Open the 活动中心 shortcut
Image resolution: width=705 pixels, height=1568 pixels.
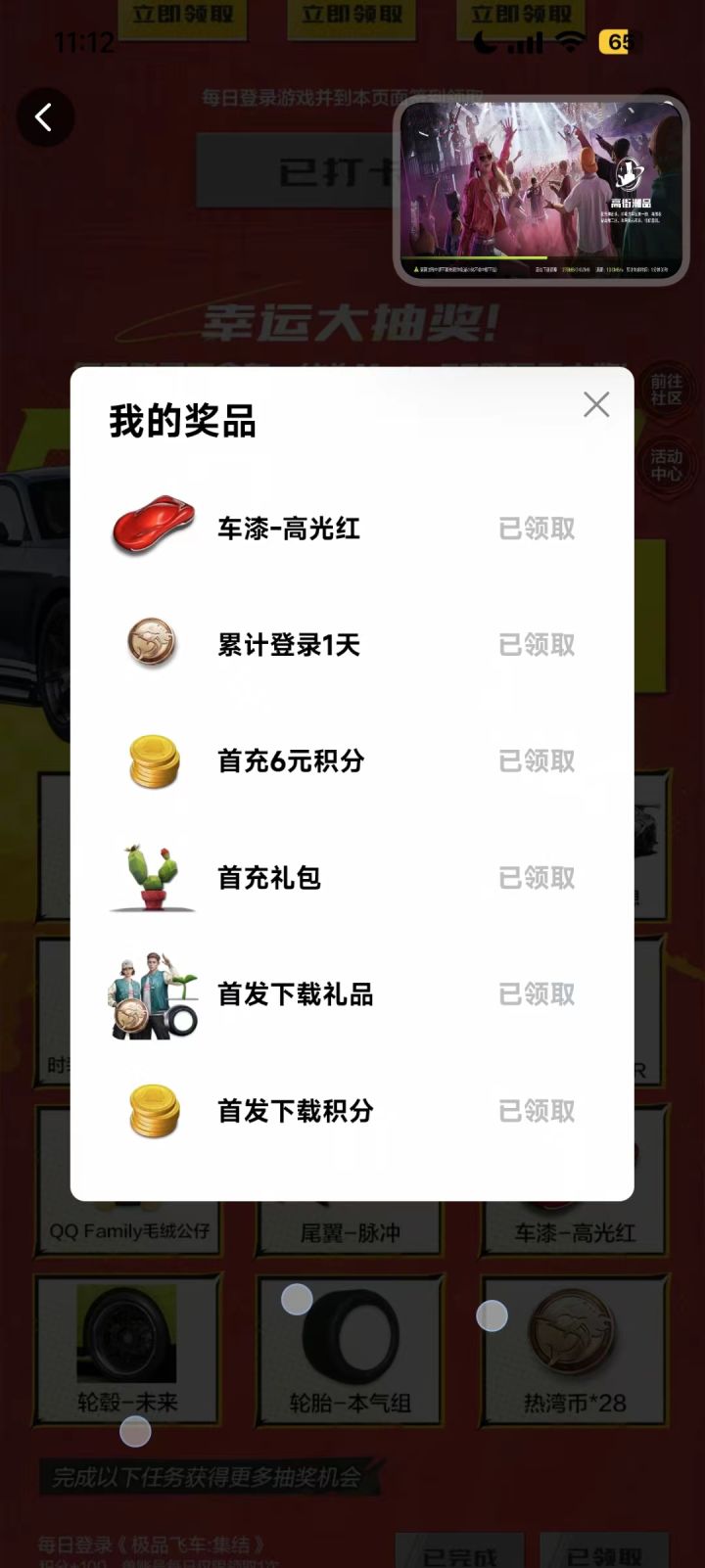[666, 465]
